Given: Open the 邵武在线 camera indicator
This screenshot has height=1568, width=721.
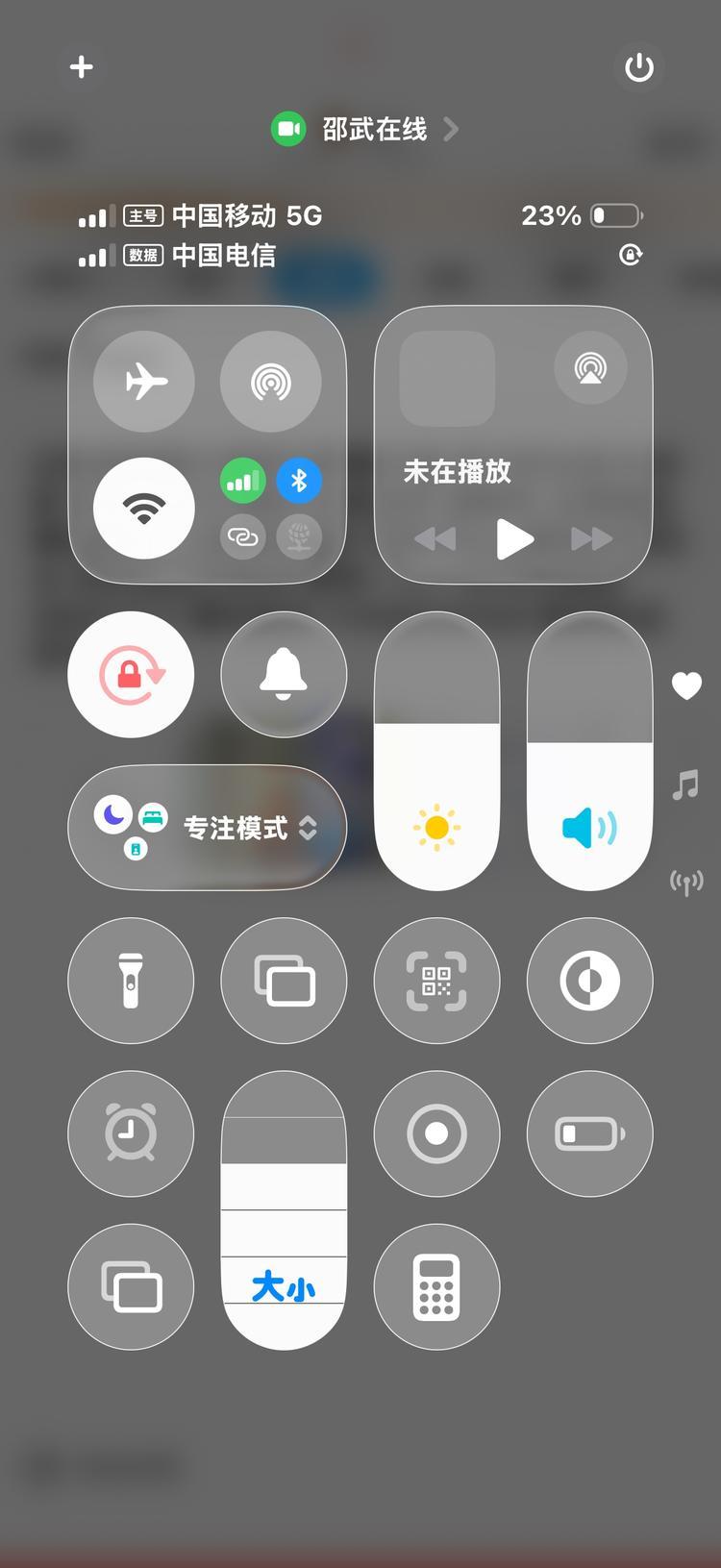Looking at the screenshot, I should [x=365, y=129].
